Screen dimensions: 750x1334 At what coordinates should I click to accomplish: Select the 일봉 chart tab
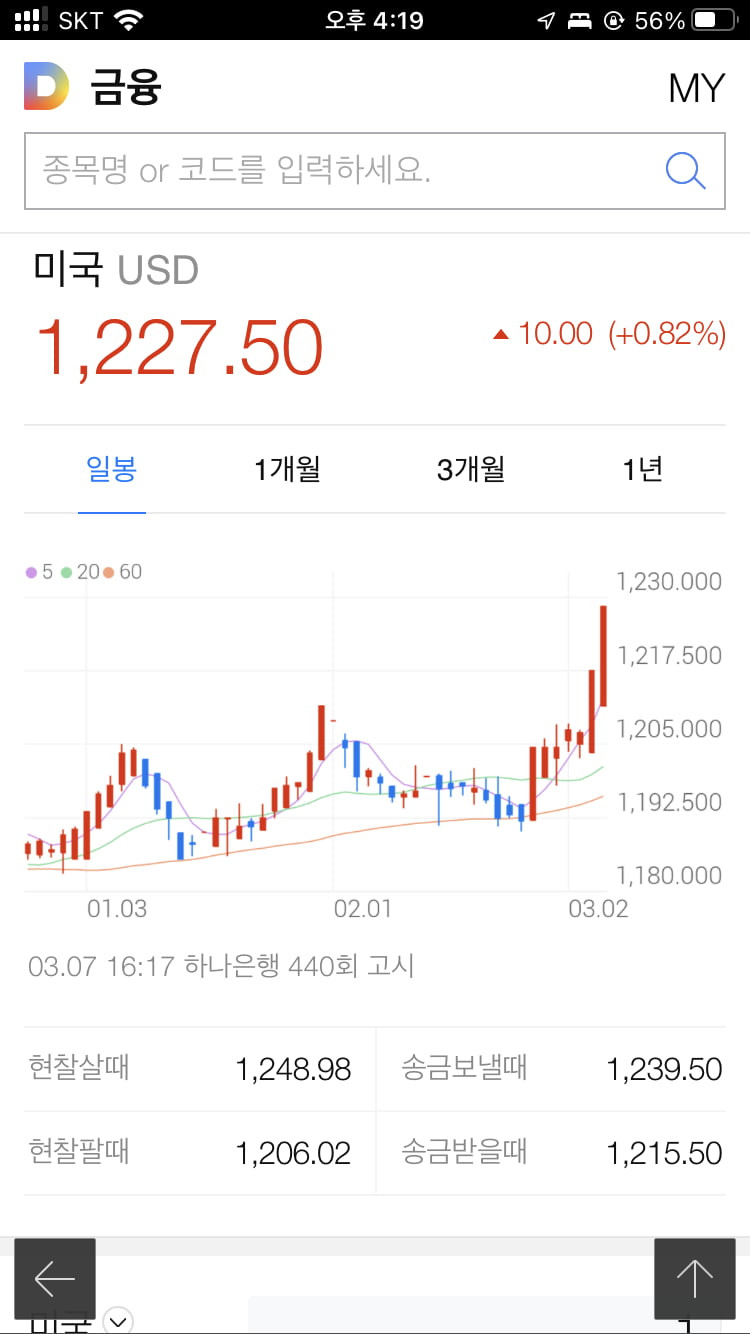112,469
